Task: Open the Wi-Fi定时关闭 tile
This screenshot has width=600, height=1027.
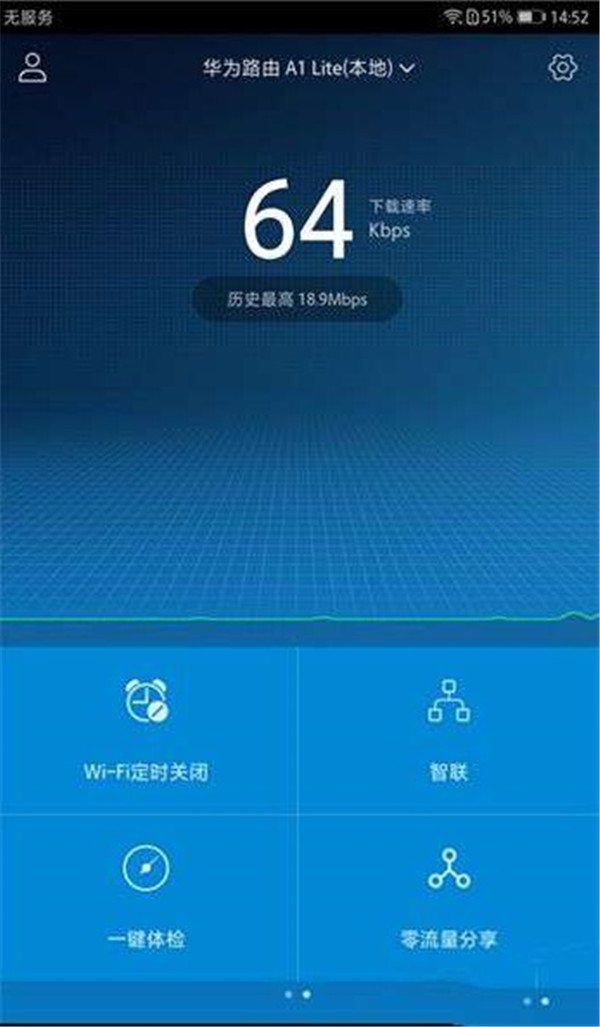Action: coord(148,730)
